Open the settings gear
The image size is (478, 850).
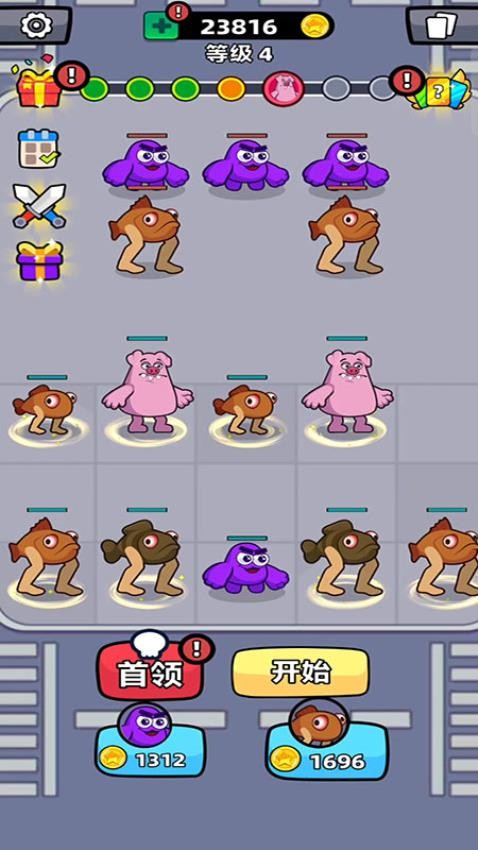[36, 24]
